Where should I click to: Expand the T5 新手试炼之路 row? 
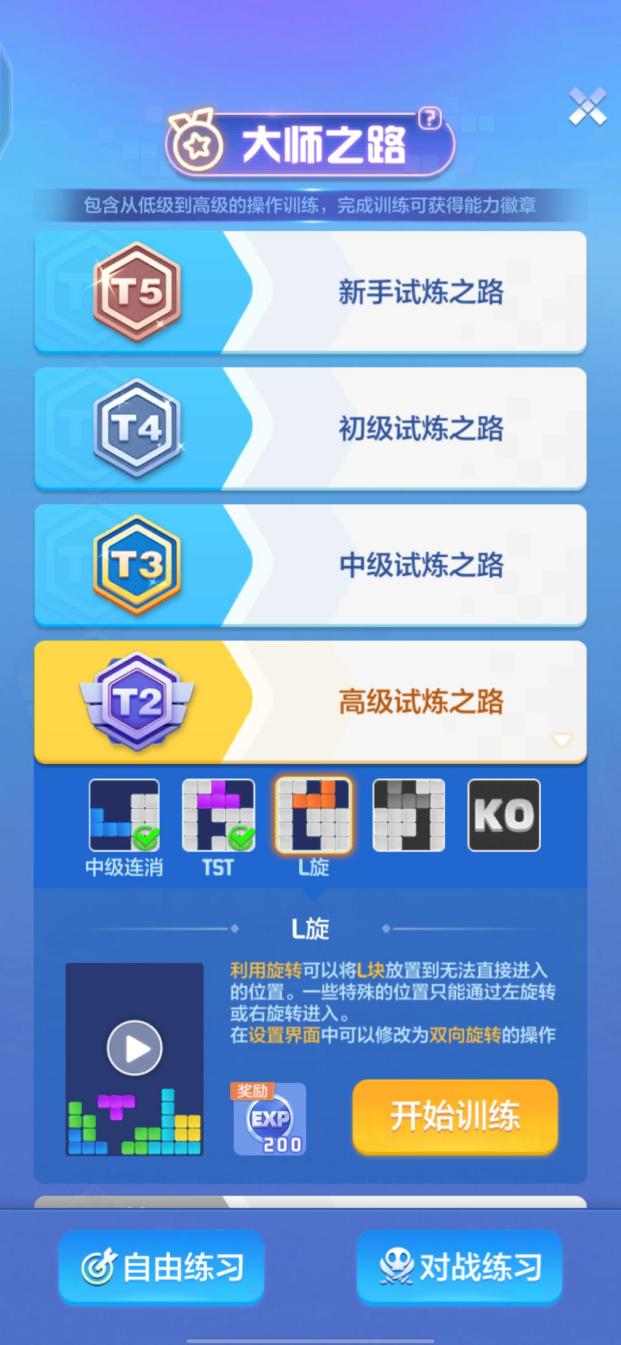[x=310, y=292]
